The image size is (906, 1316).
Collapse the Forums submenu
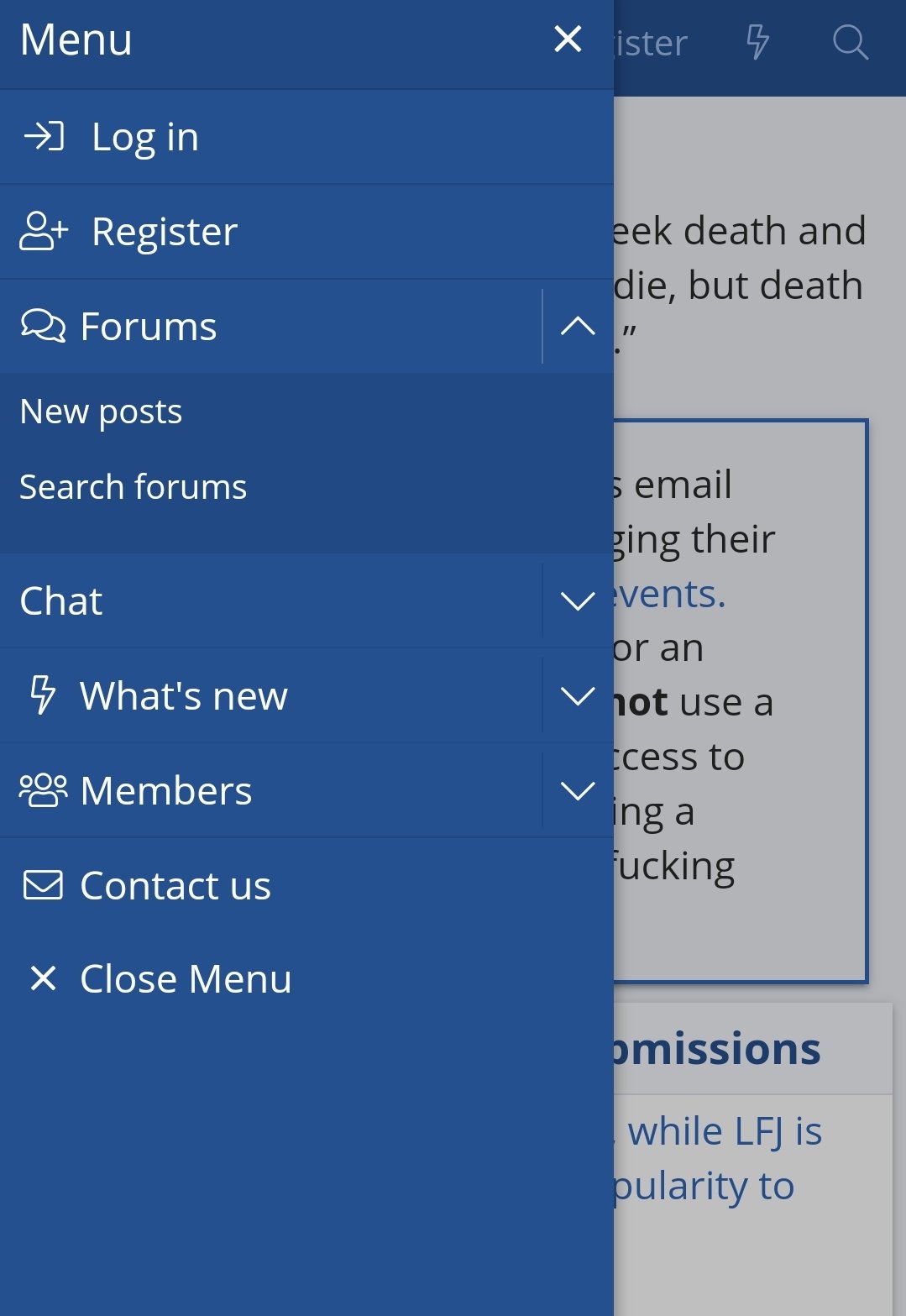click(578, 327)
